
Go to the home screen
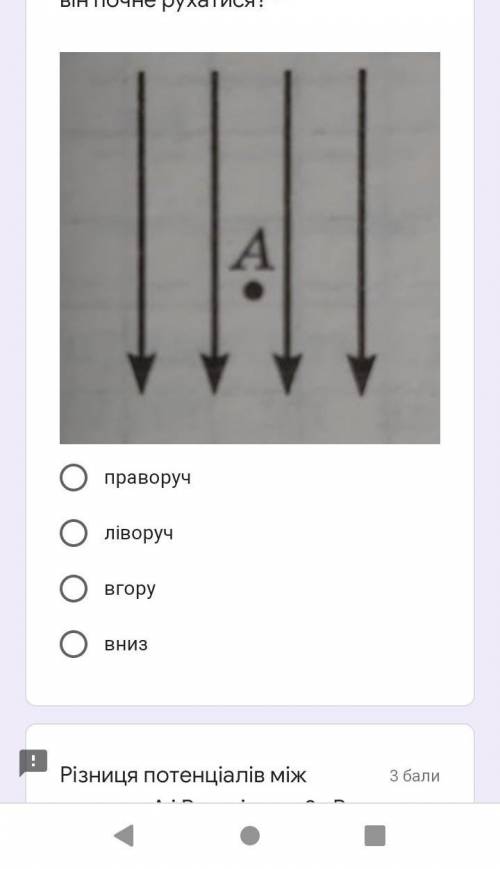250,836
